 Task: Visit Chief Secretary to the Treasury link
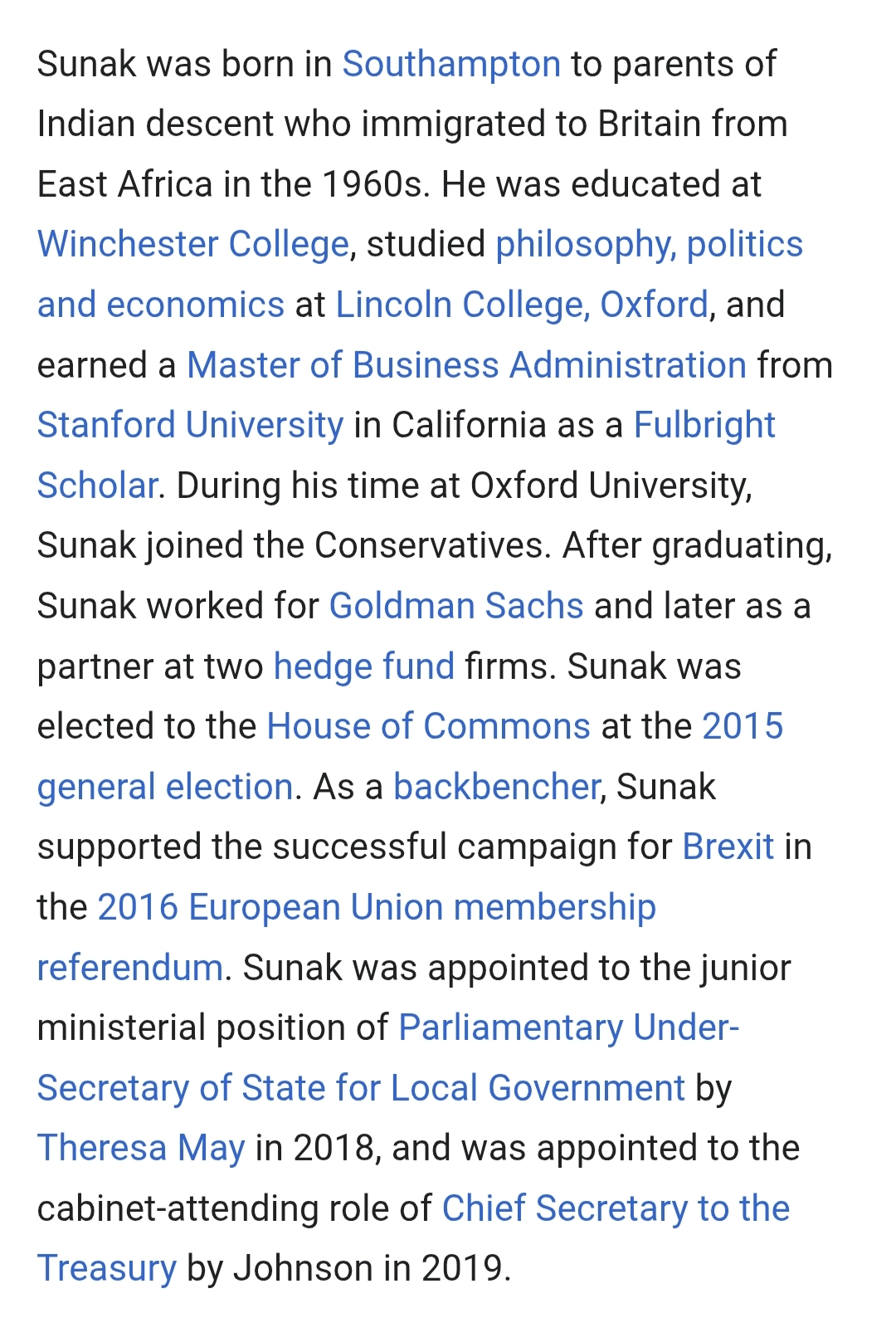tap(616, 1208)
